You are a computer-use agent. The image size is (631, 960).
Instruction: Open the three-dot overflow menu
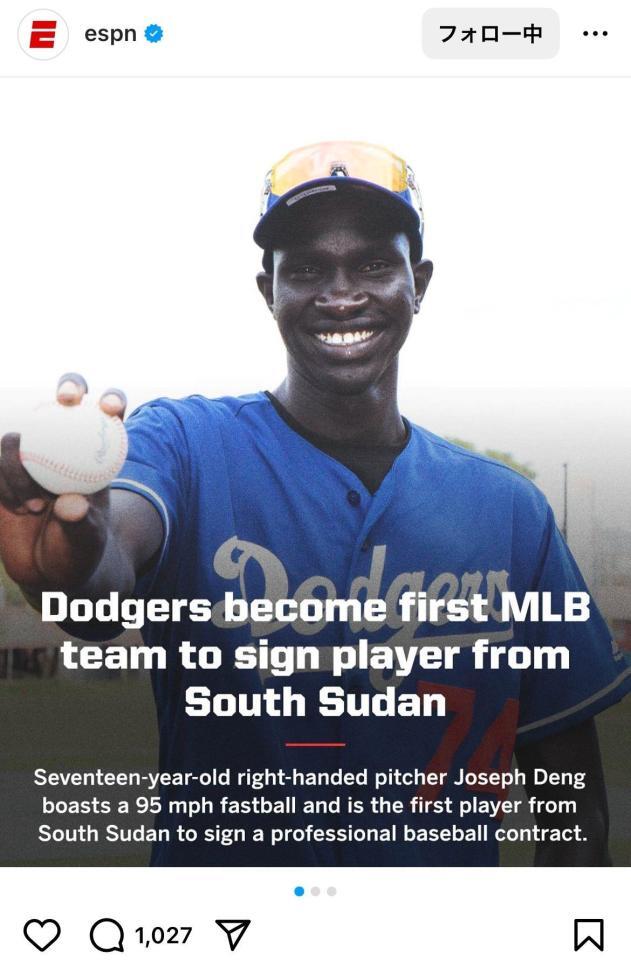pos(595,34)
